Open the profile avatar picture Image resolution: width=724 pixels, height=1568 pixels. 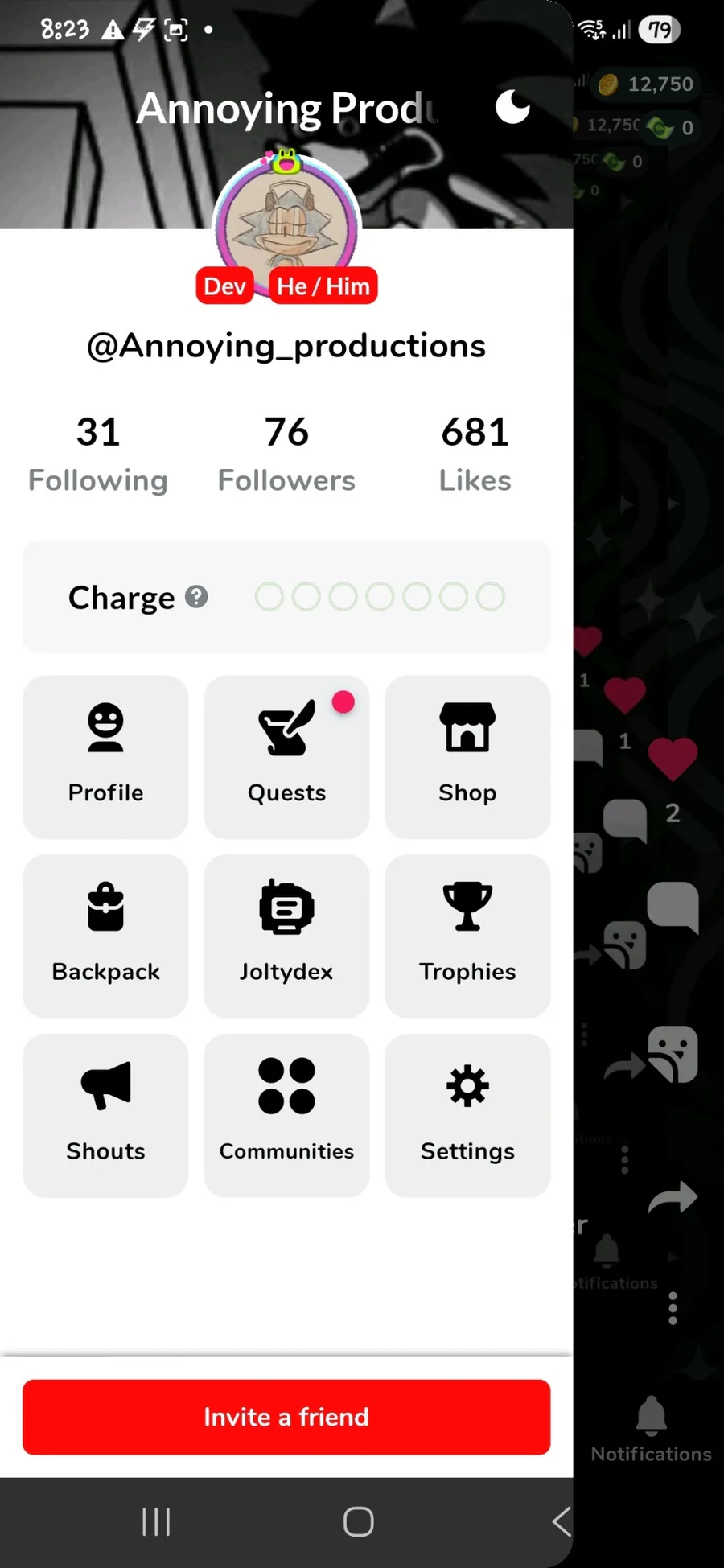286,221
